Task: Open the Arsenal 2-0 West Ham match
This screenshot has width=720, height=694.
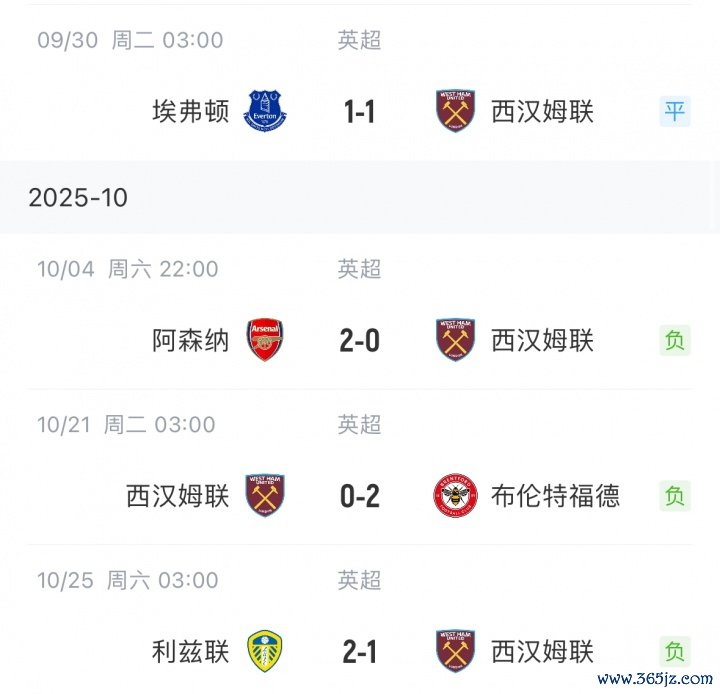Action: [359, 341]
